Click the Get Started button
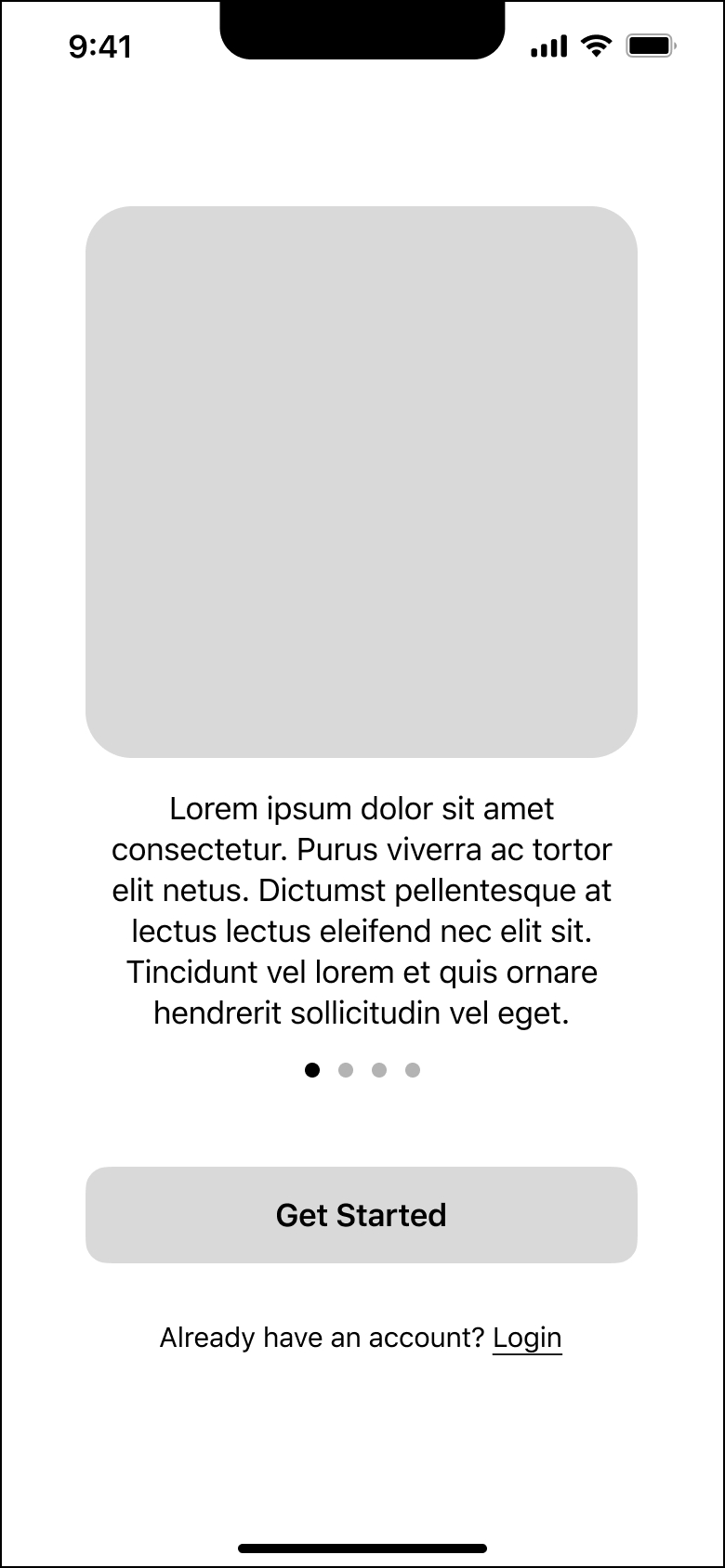Screen dimensions: 725x1568 tap(362, 1215)
